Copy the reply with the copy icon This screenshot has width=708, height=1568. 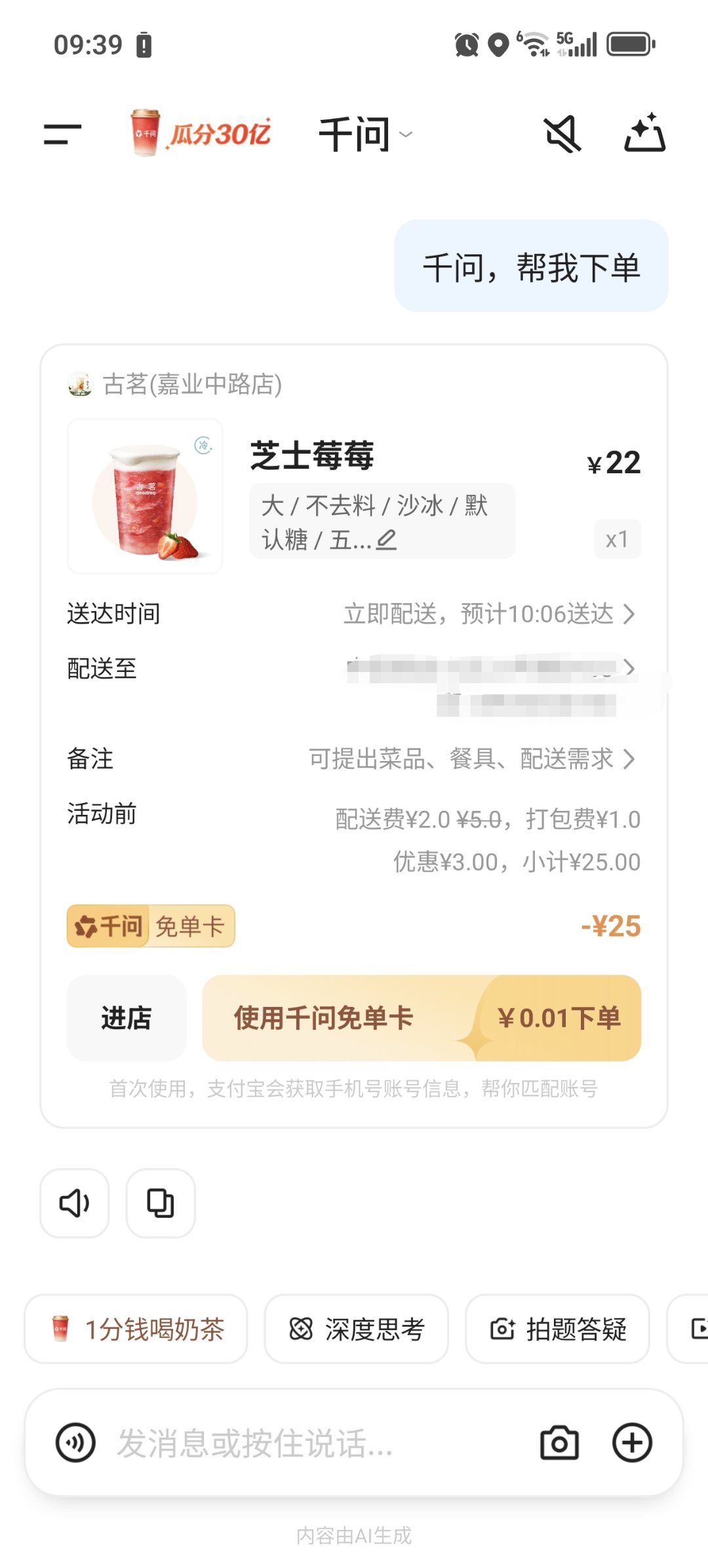[x=159, y=1204]
